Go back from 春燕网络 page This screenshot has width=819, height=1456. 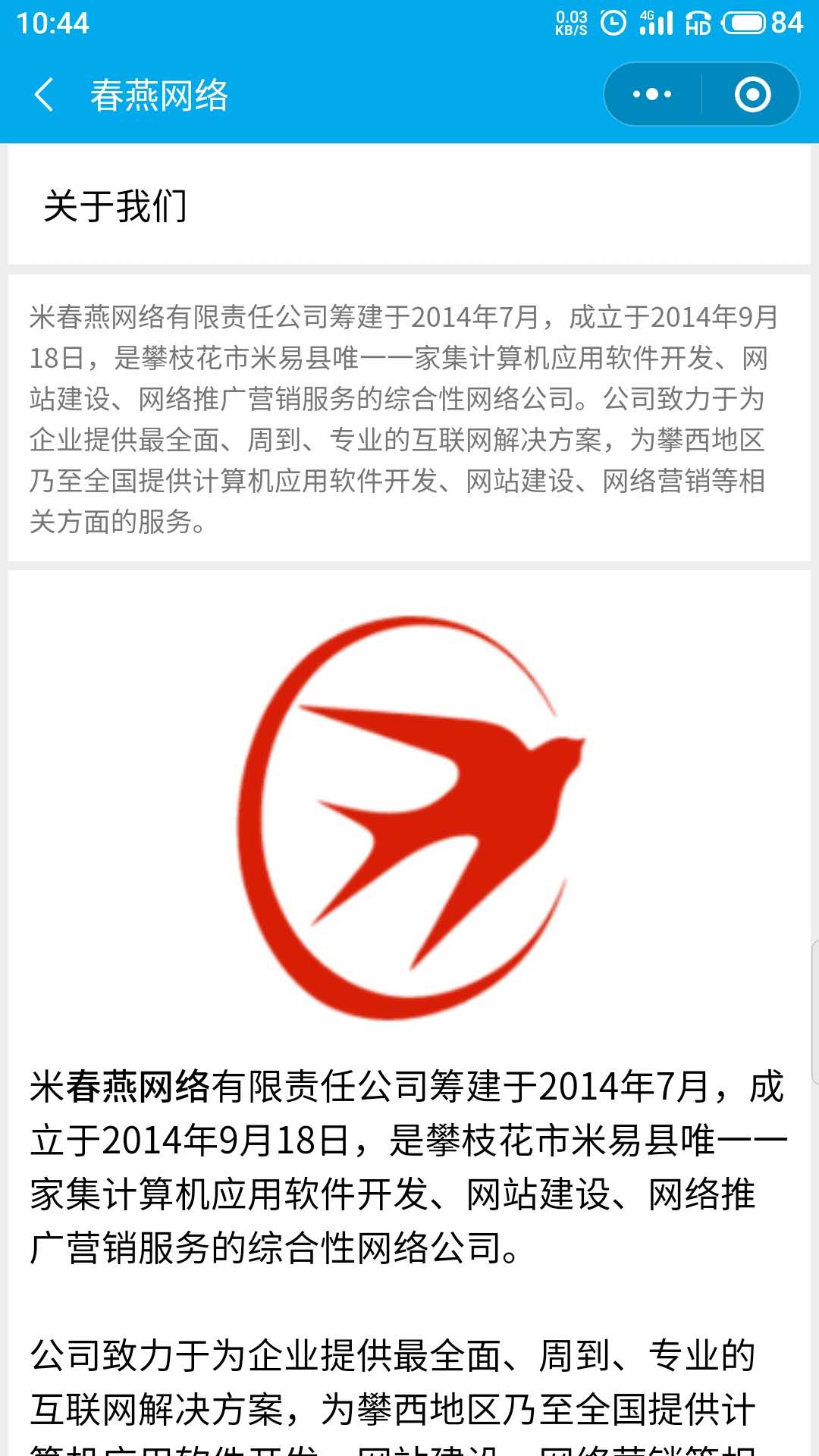click(x=44, y=96)
